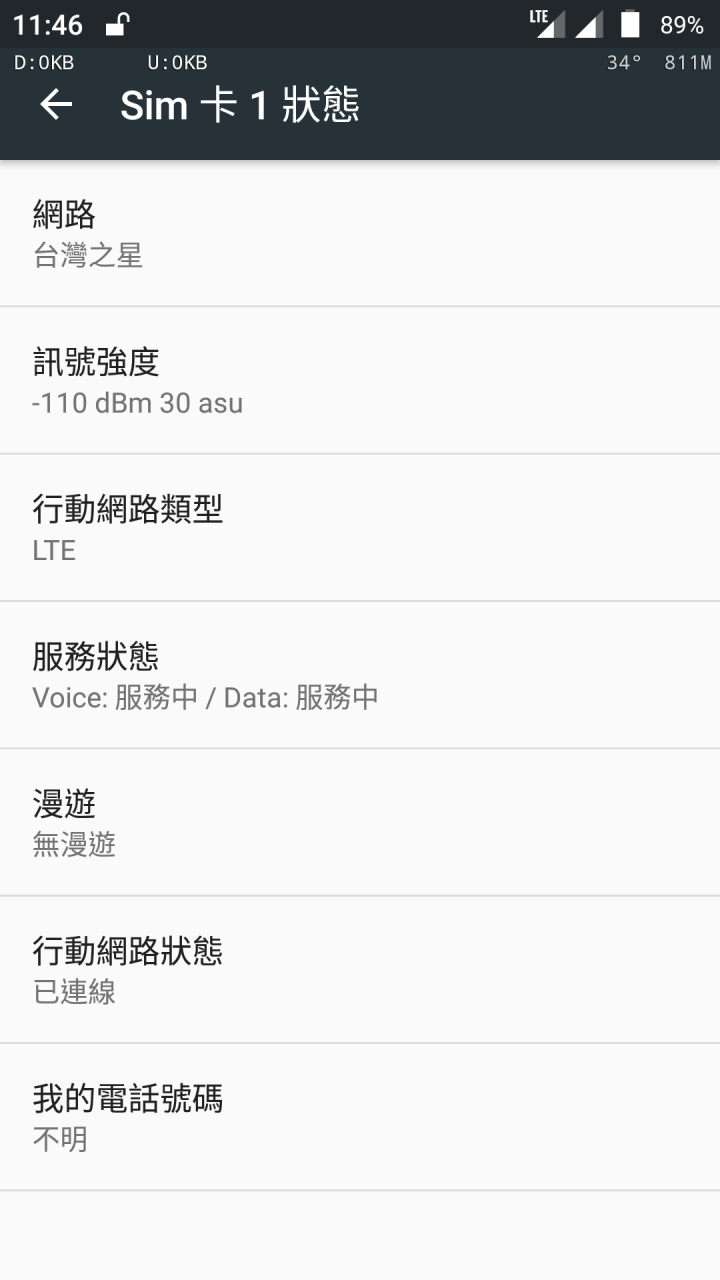Select the 漫遊 row

[x=360, y=822]
